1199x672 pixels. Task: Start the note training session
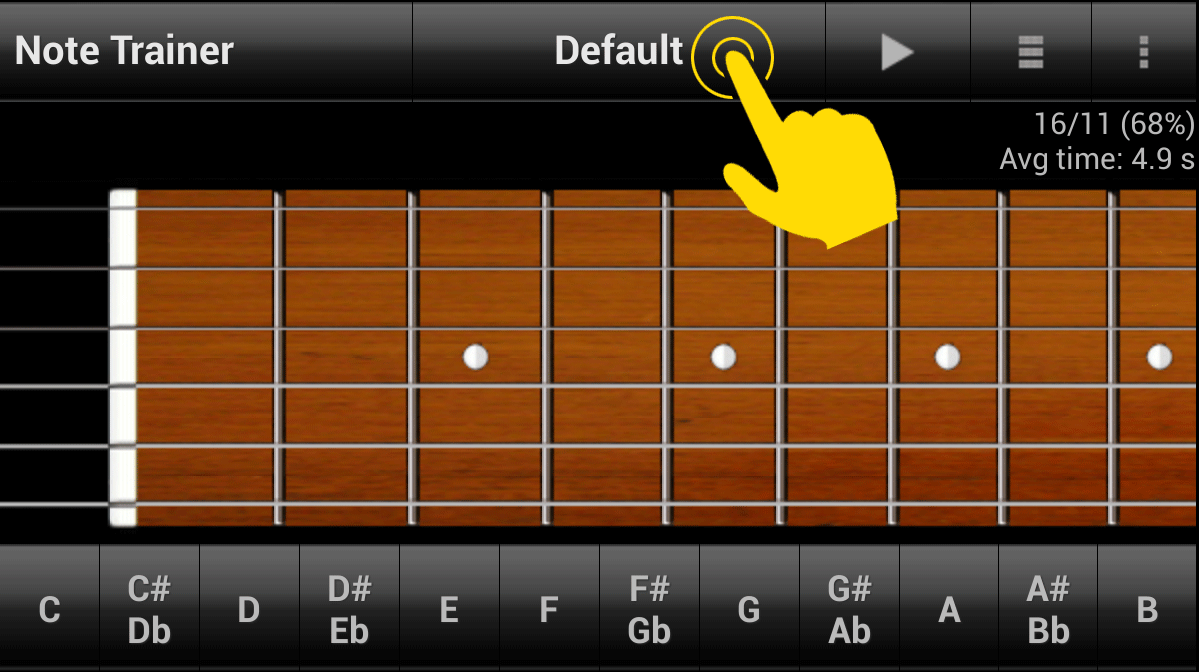[897, 51]
